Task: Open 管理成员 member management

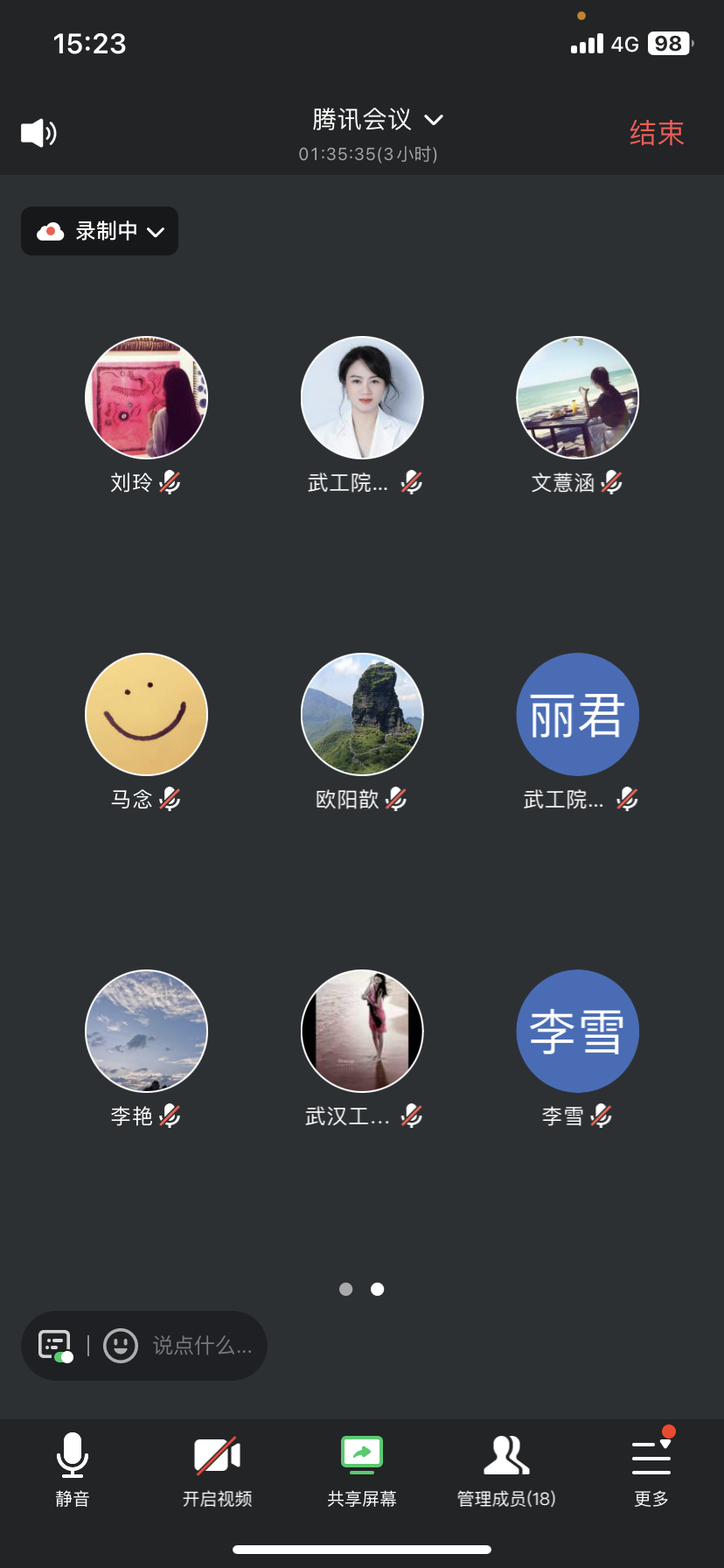Action: (x=506, y=1469)
